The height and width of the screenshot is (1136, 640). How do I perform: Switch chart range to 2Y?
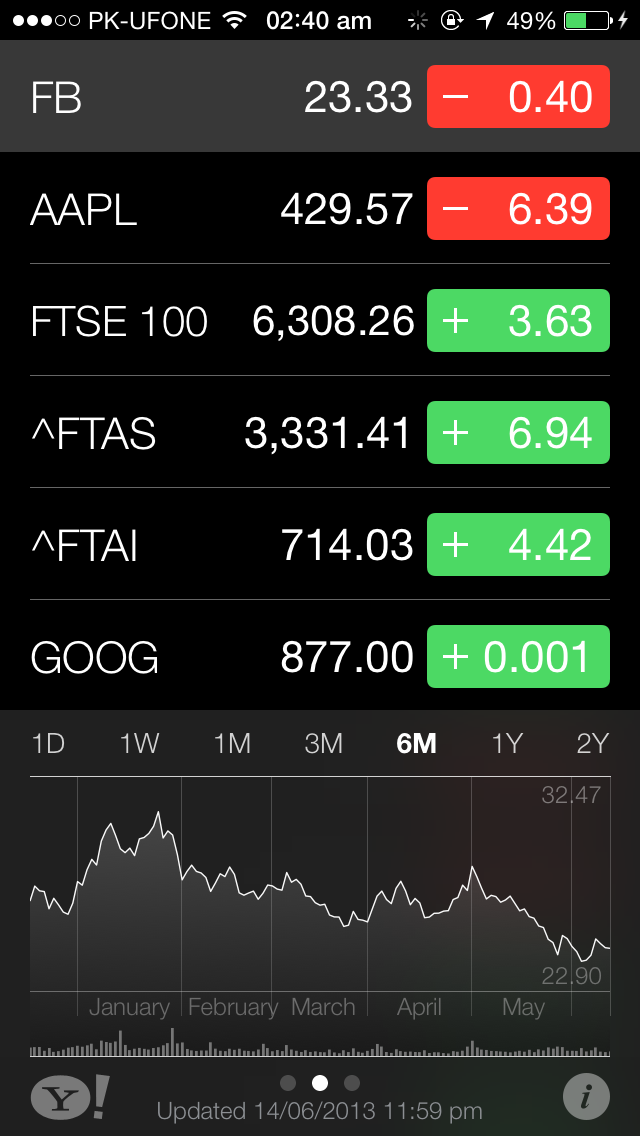pos(592,743)
